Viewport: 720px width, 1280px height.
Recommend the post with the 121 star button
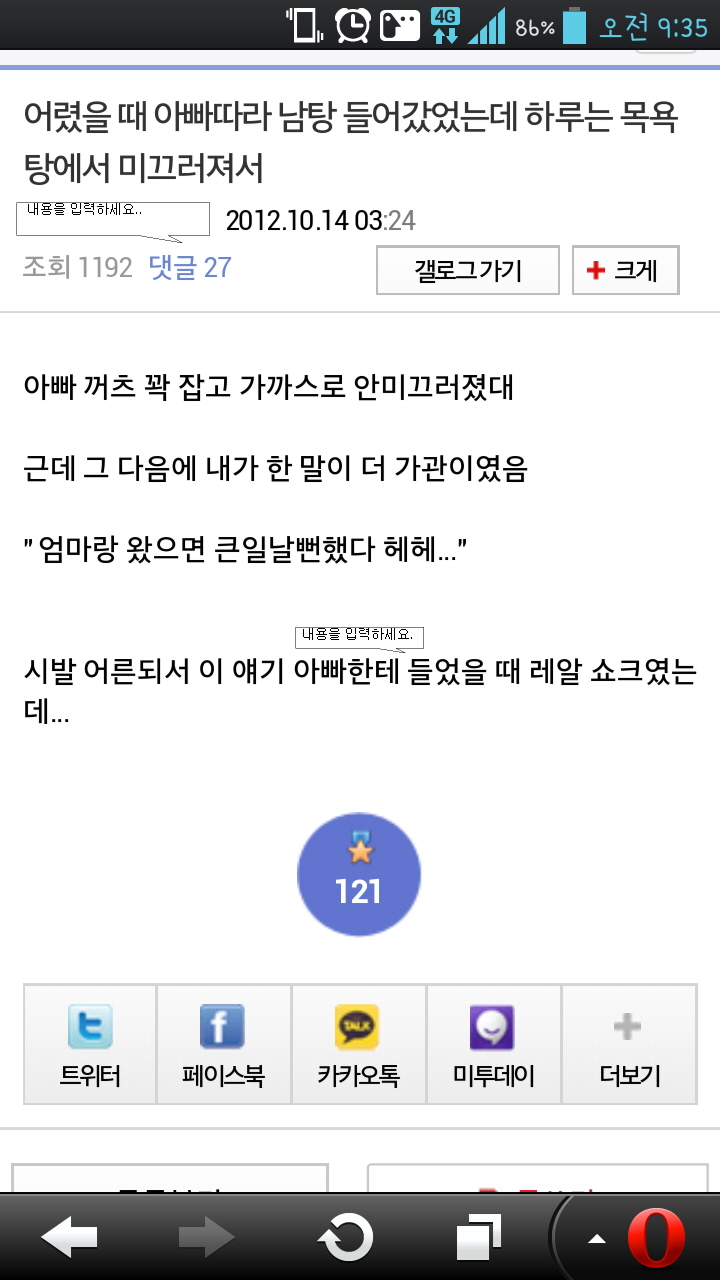(x=359, y=874)
